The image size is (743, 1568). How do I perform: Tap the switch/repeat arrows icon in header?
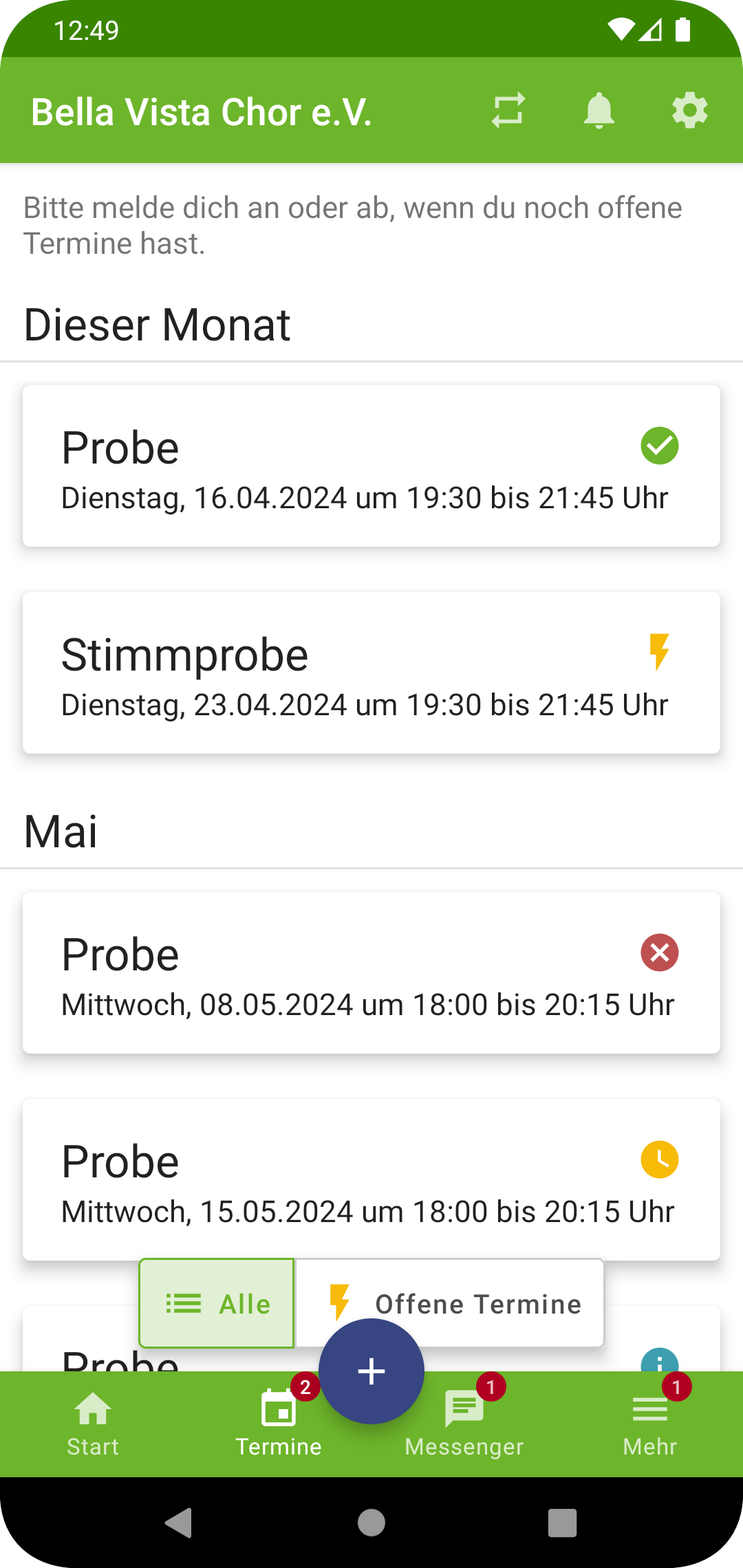[508, 111]
